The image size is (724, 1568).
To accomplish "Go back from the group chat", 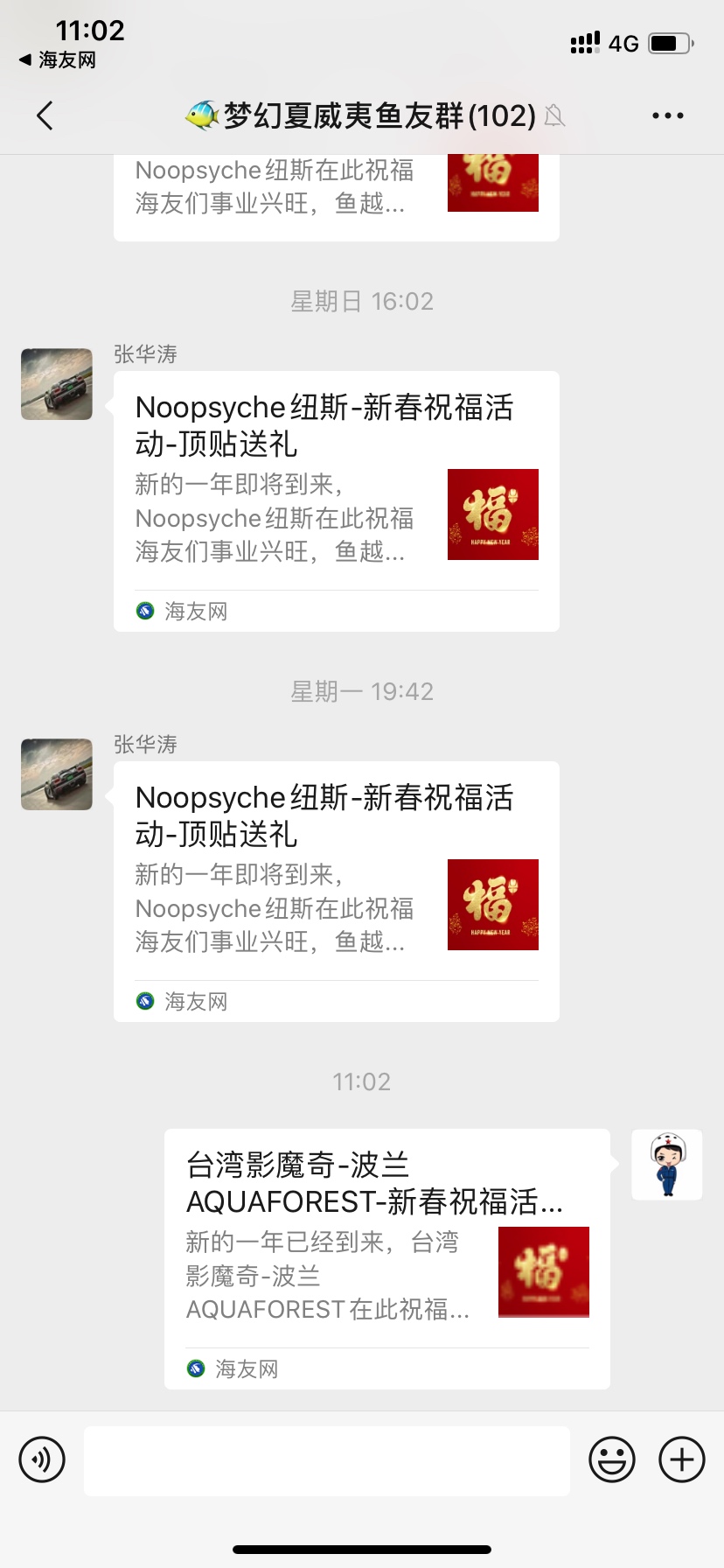I will point(45,115).
